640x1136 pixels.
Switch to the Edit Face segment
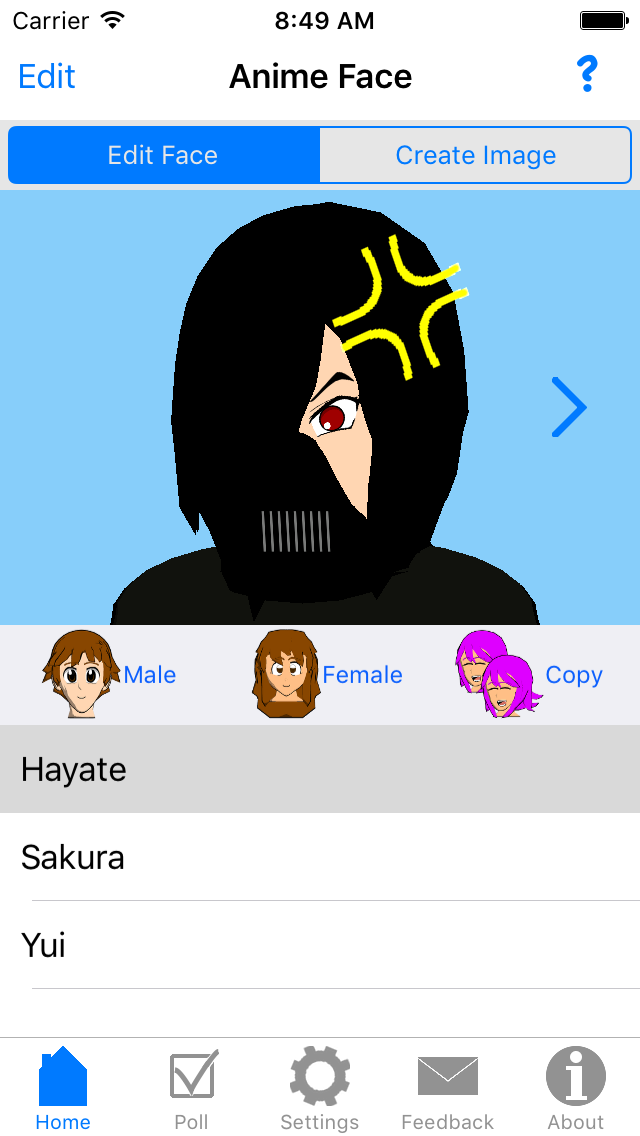click(163, 155)
